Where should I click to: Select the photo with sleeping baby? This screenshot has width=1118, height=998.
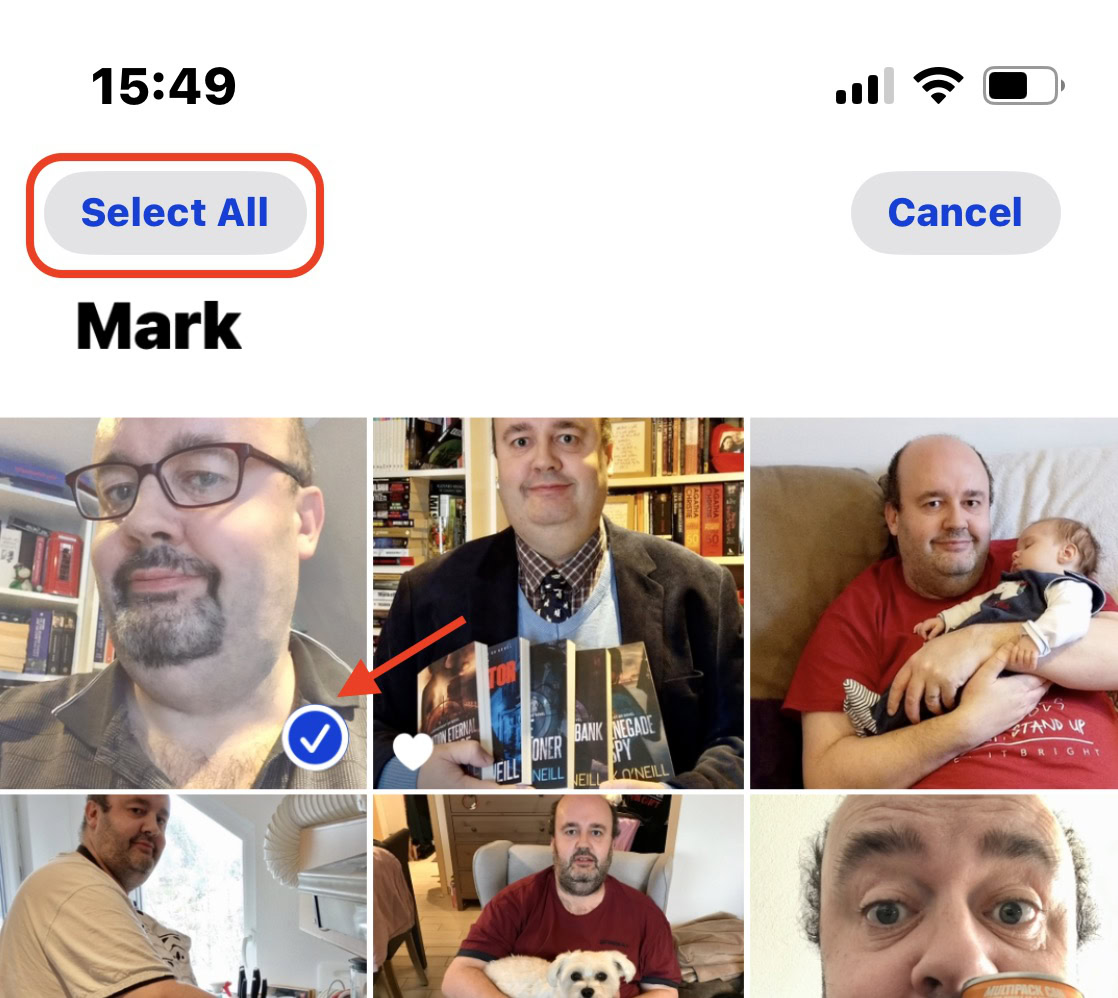pyautogui.click(x=934, y=603)
